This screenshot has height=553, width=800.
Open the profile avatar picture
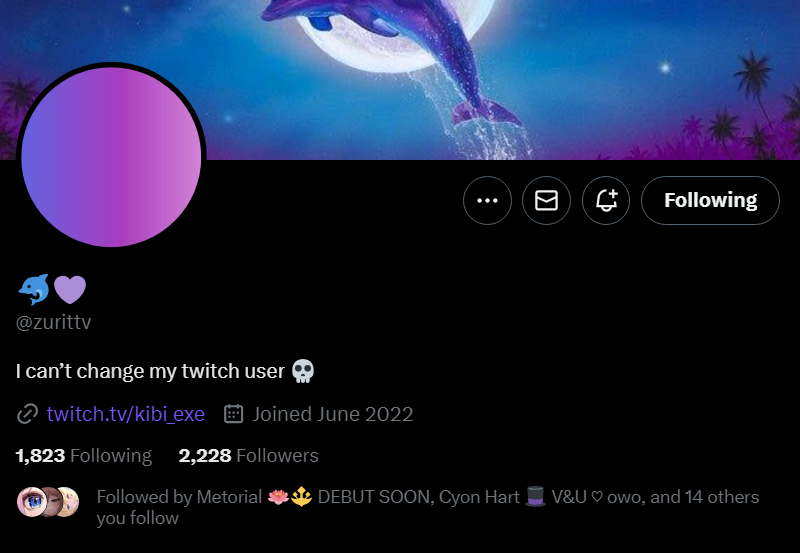point(111,157)
